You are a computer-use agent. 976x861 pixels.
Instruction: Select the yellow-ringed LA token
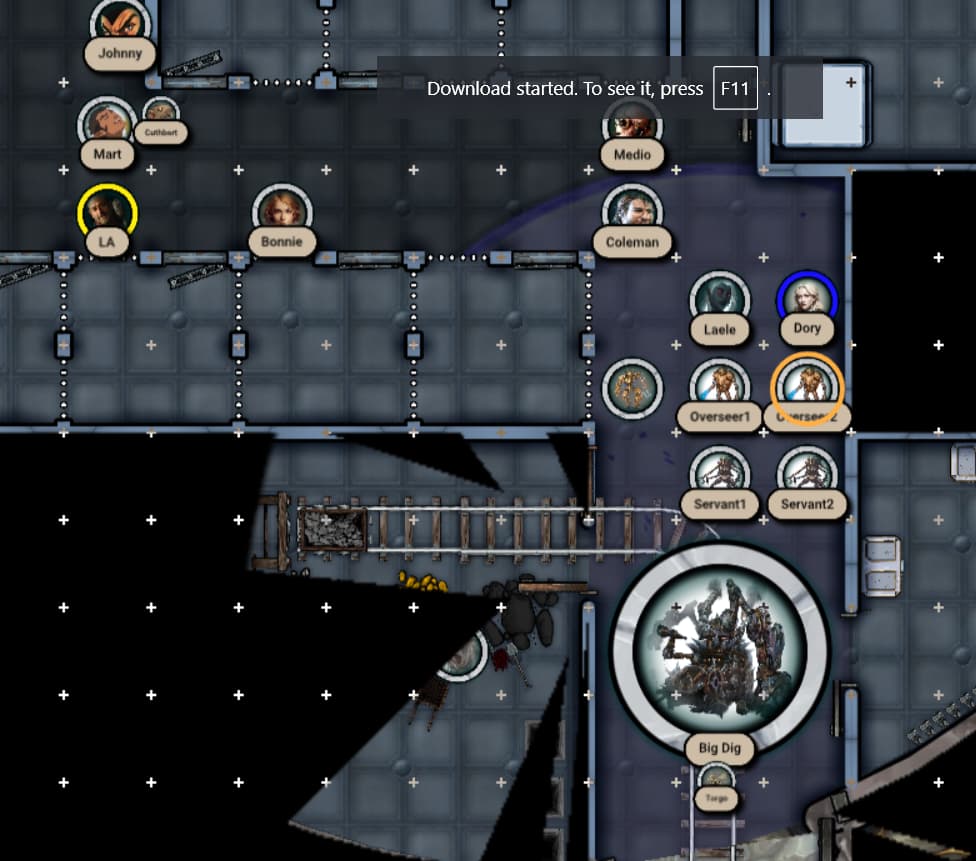107,213
